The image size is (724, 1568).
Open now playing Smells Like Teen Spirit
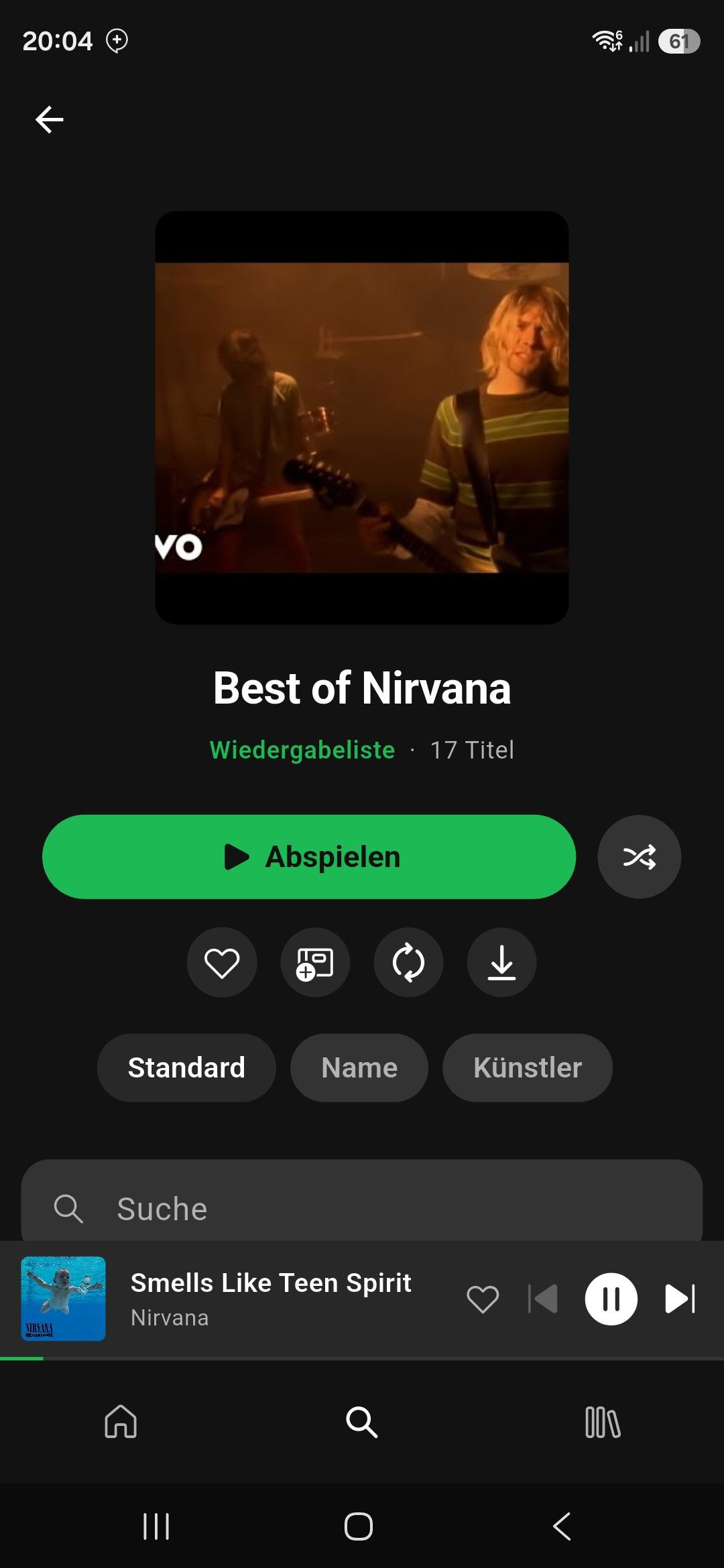pos(270,1298)
